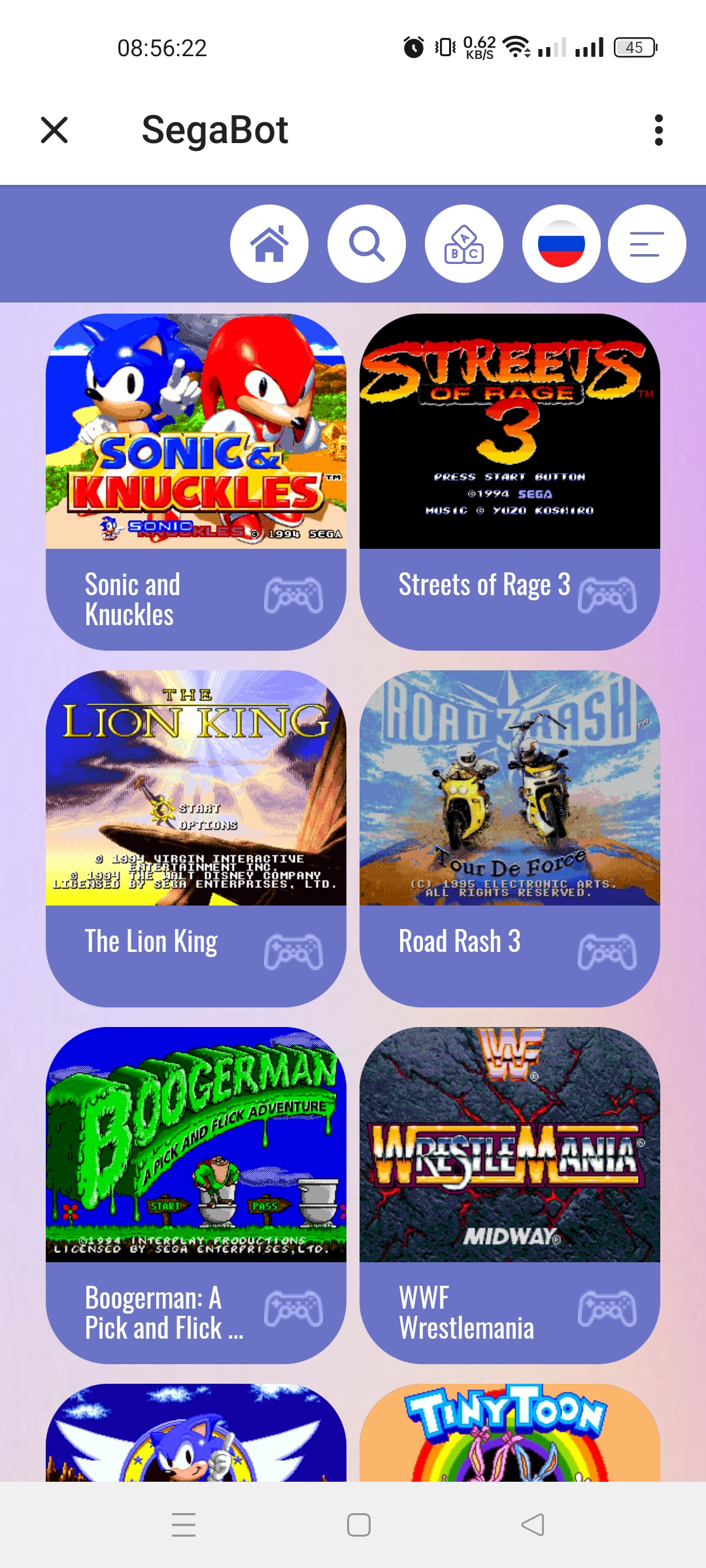Select Boogerman: A Pick and Flick game

pyautogui.click(x=196, y=1195)
